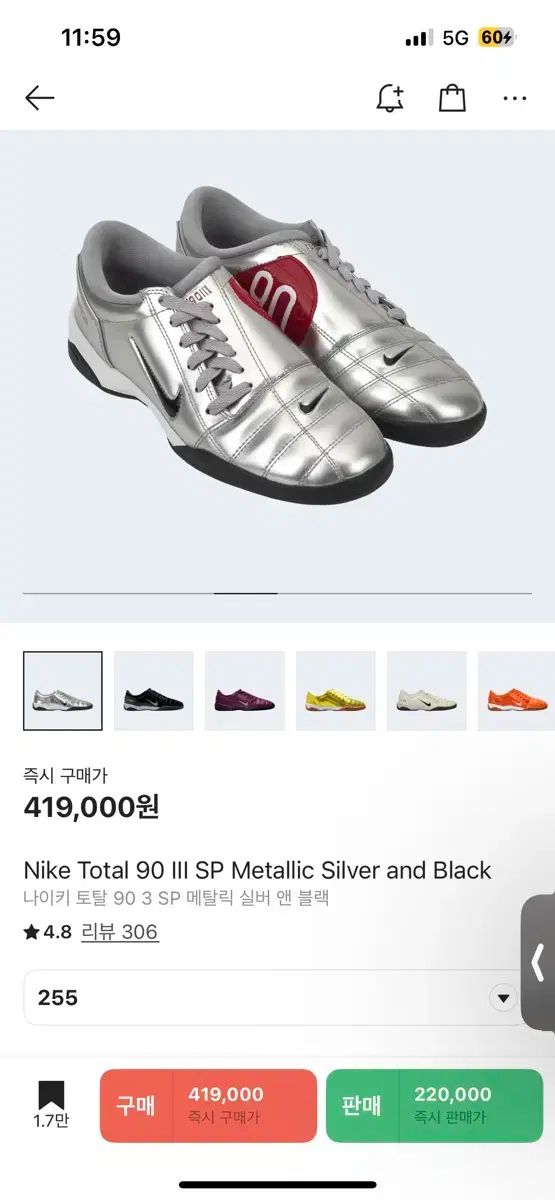View the main product image
Viewport: 555px width, 1200px height.
coord(278,361)
